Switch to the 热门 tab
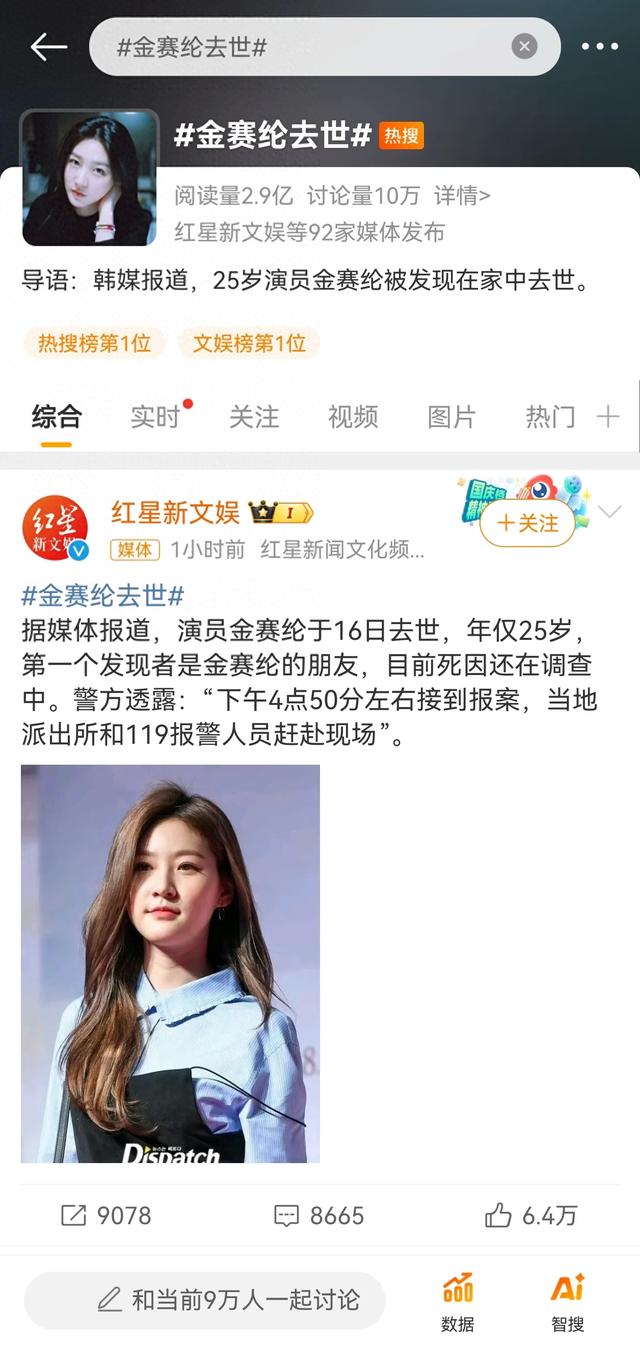The width and height of the screenshot is (640, 1347). point(550,417)
